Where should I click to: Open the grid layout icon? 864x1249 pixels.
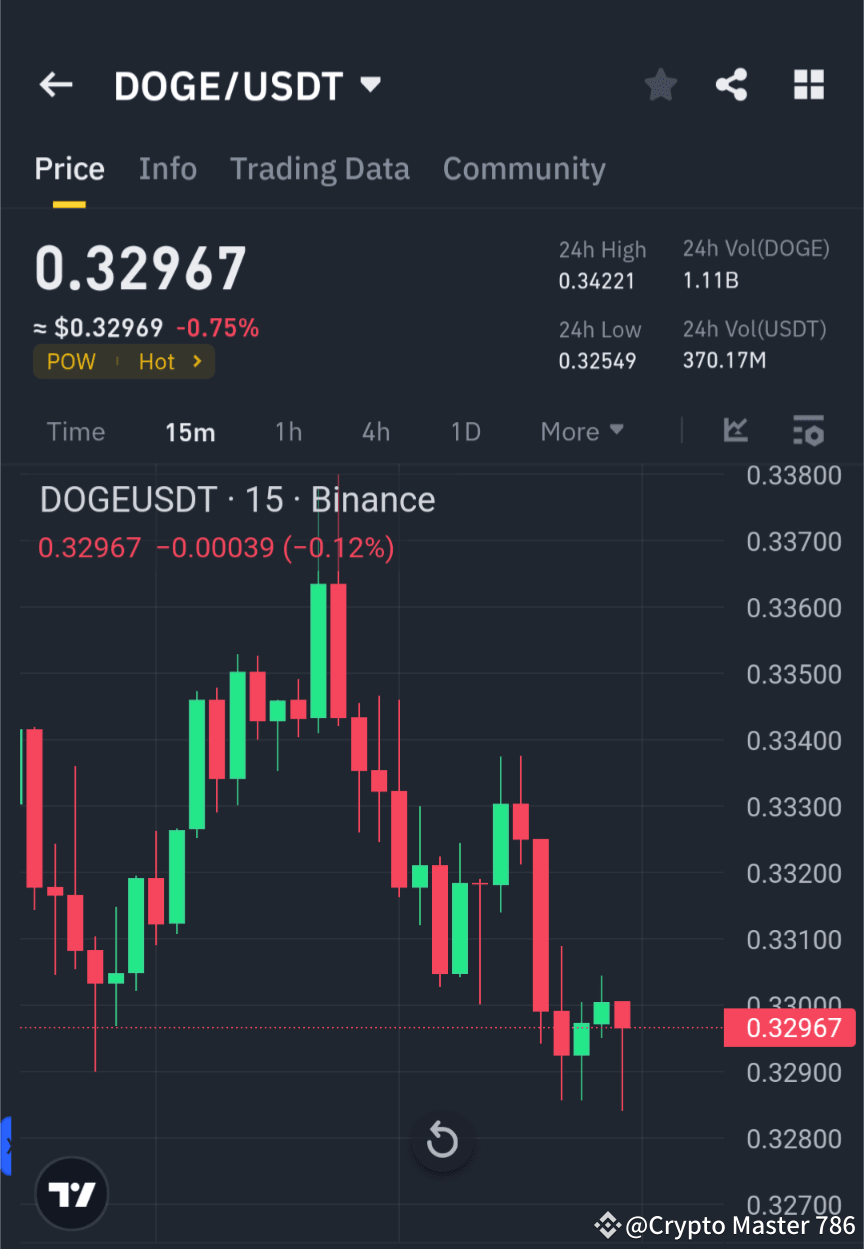point(808,85)
